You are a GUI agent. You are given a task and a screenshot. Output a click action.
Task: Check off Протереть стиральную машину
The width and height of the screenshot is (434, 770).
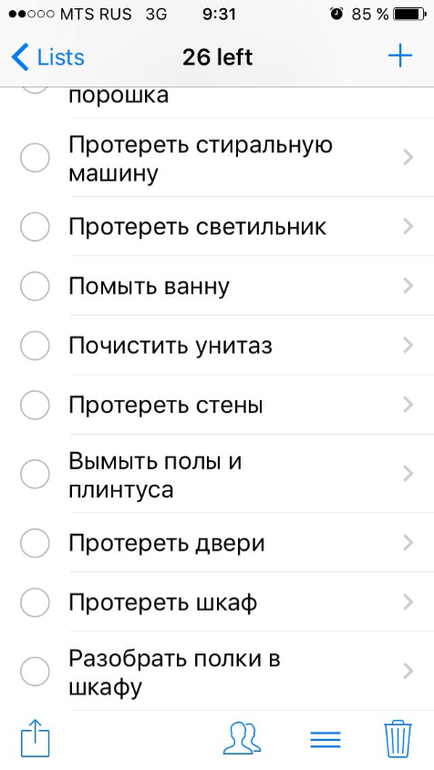point(35,158)
